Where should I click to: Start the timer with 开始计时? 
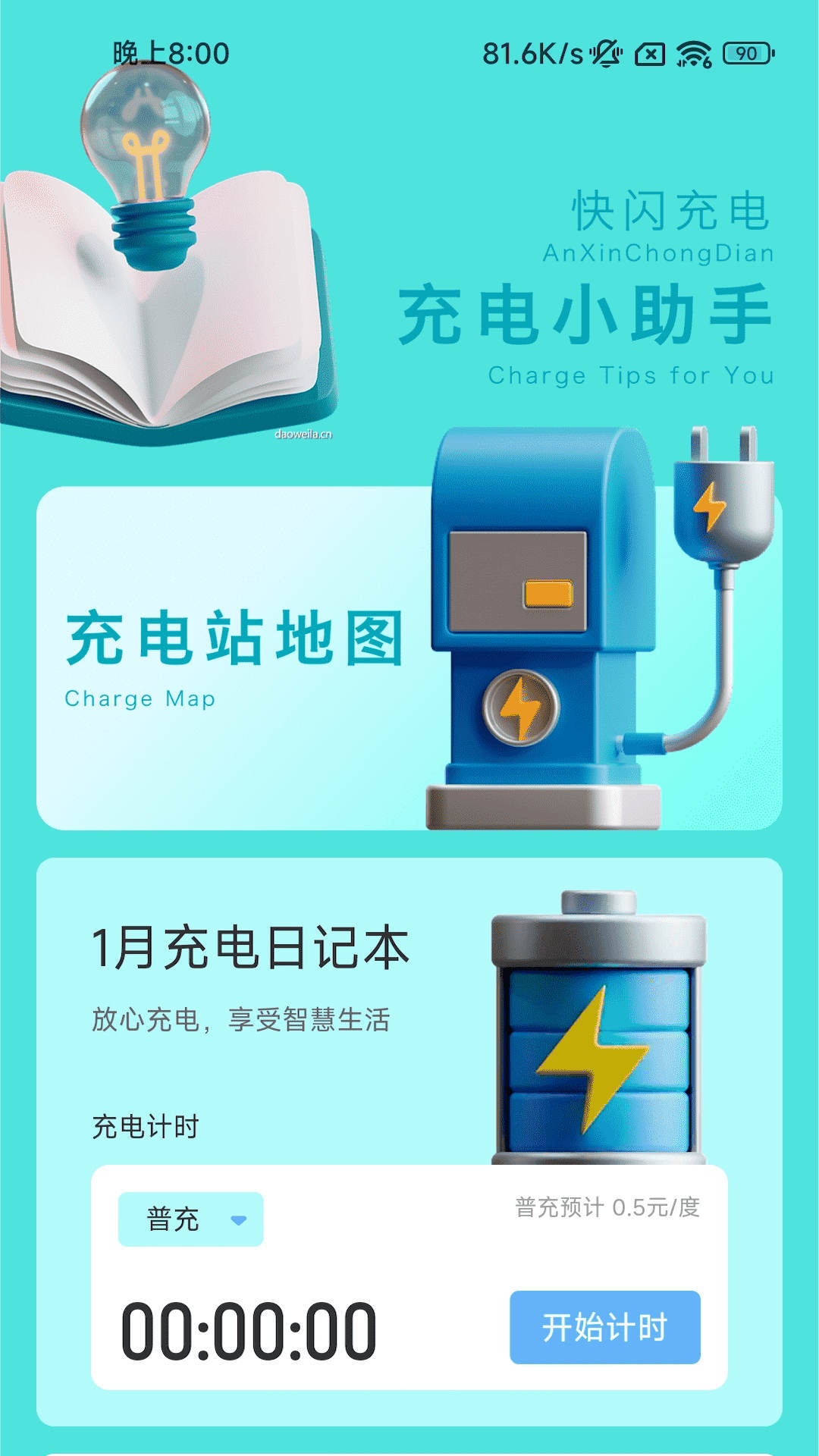tap(604, 1327)
